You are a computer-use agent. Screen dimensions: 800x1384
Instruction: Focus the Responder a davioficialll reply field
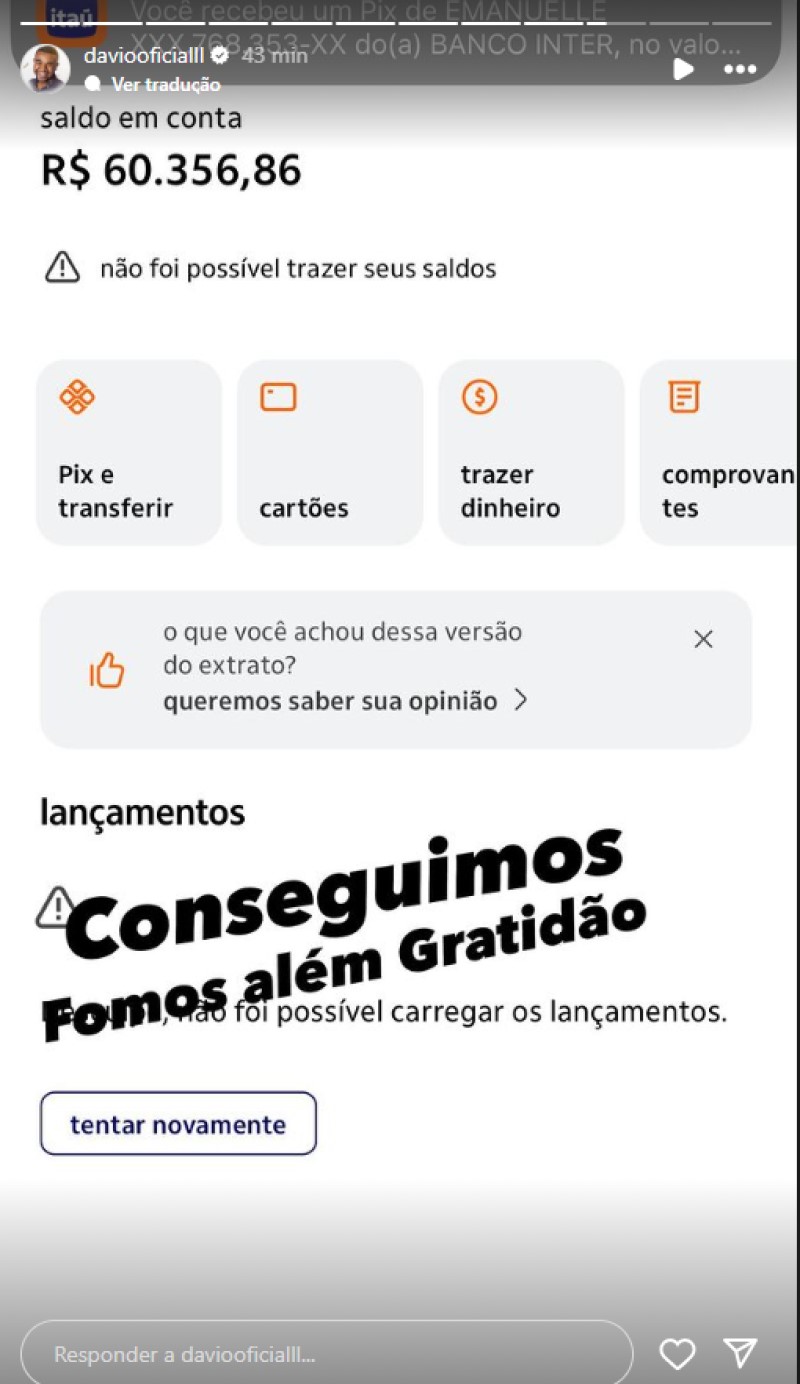tap(325, 1355)
